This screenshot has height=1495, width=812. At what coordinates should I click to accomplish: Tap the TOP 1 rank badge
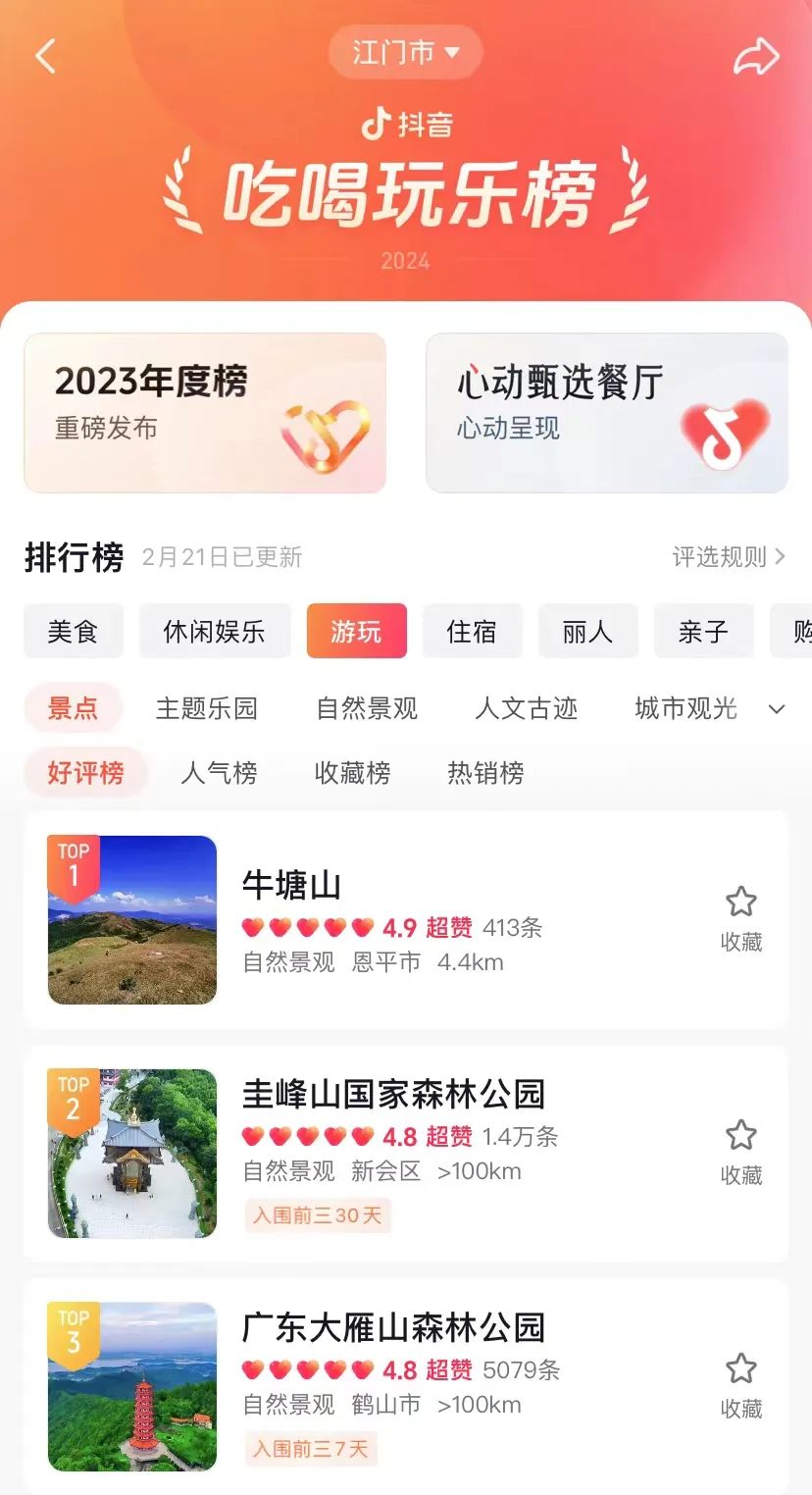coord(73,859)
